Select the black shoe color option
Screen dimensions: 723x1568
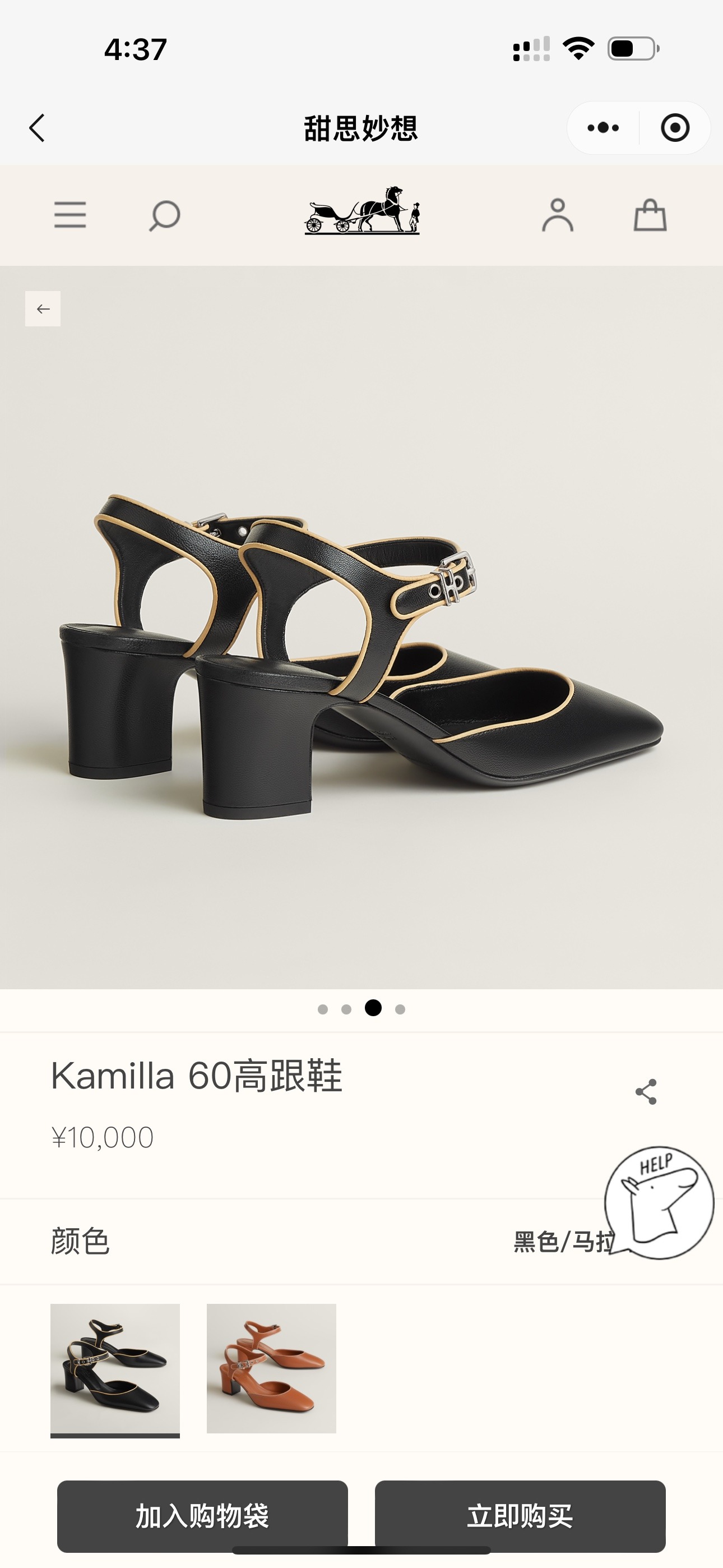pyautogui.click(x=115, y=1368)
